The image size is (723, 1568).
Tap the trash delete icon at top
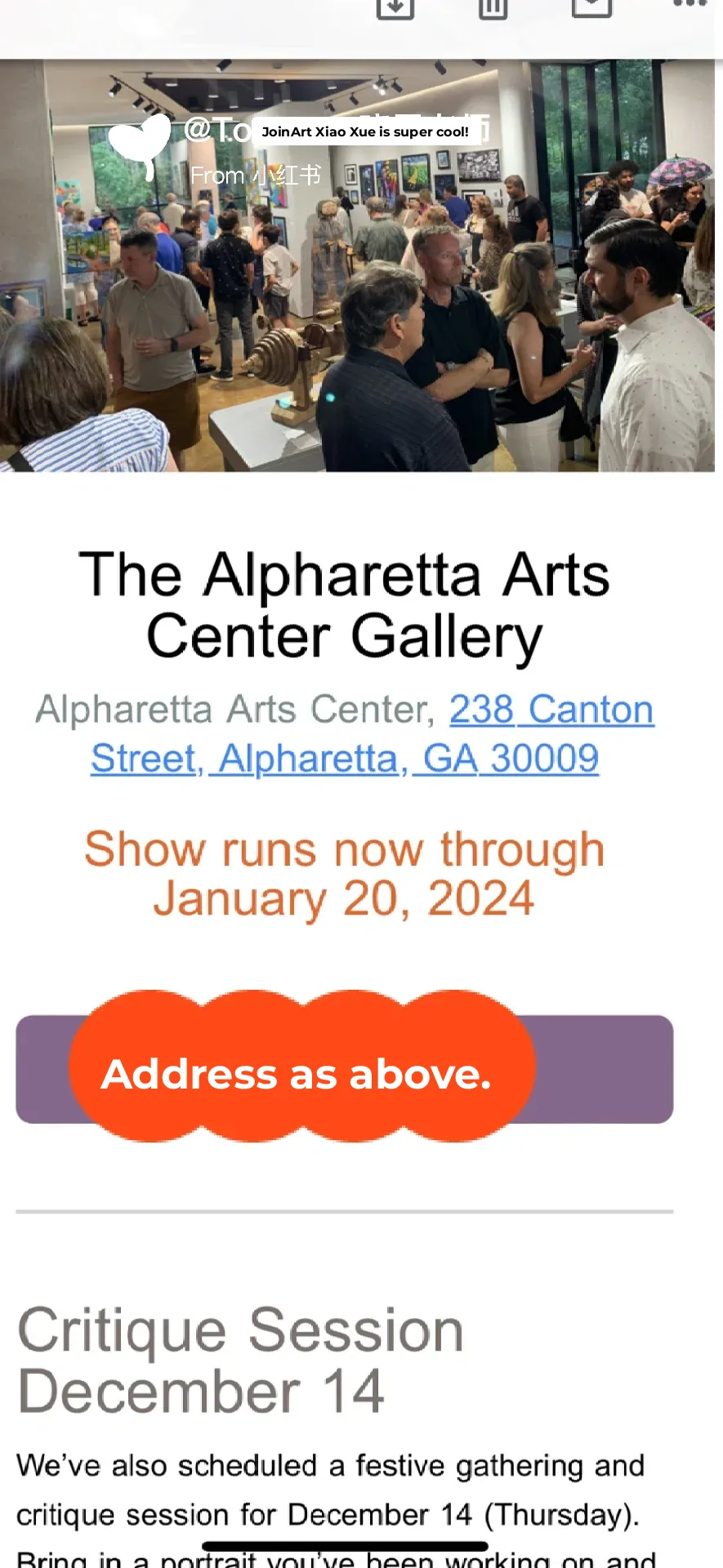(492, 10)
